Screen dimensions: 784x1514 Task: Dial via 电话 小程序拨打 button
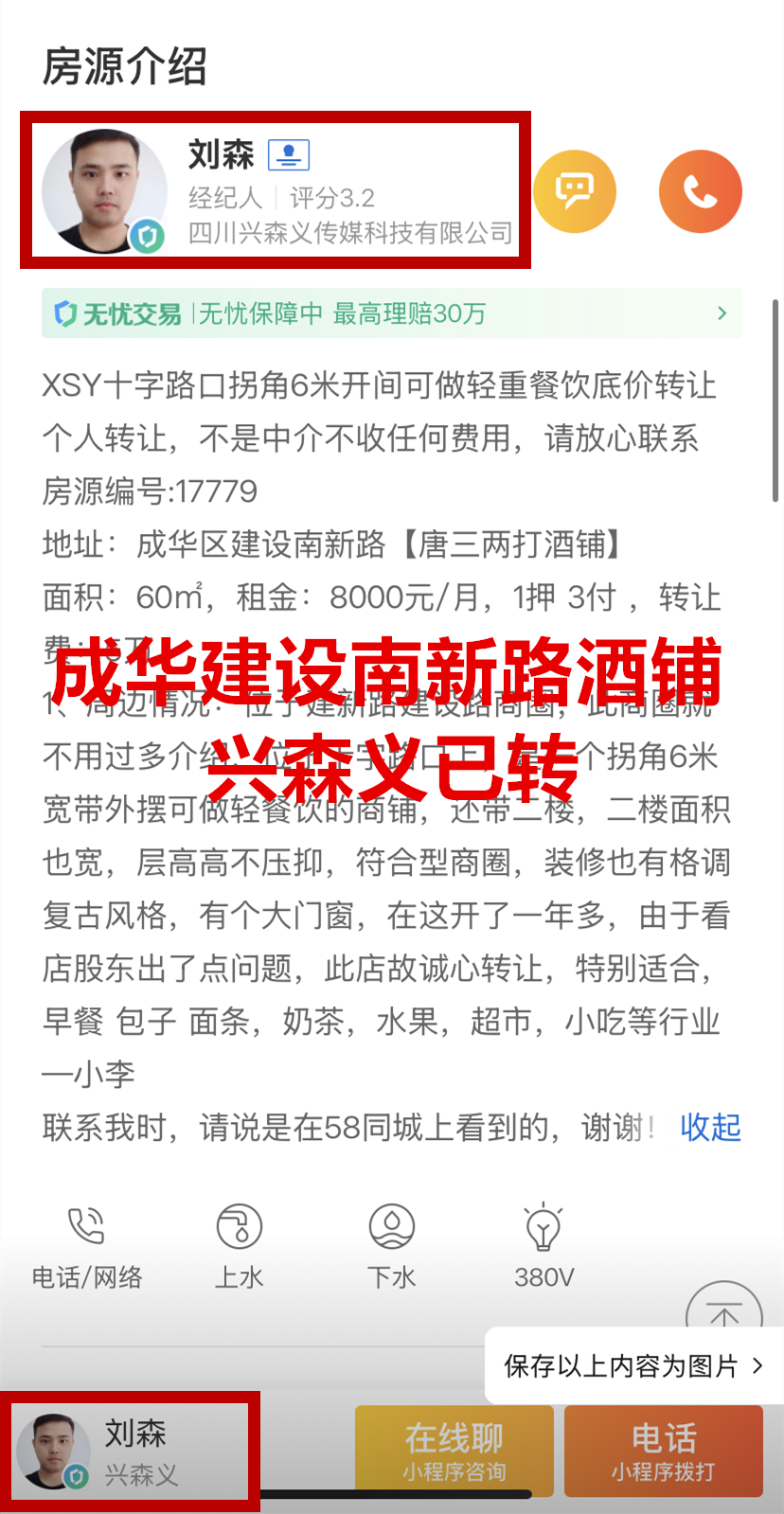663,1450
